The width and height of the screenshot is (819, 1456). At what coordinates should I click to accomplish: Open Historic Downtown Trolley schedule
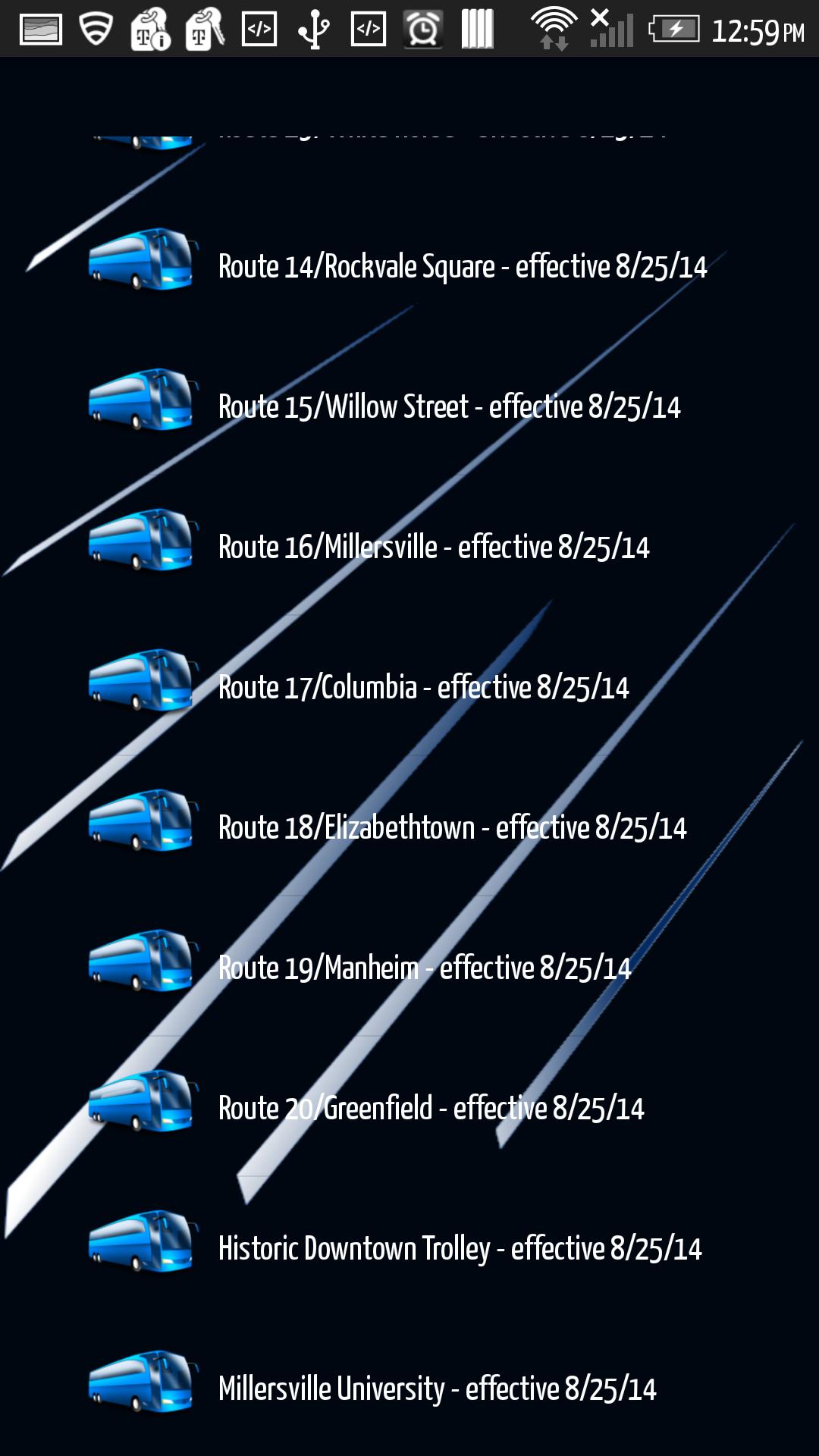coord(460,1249)
